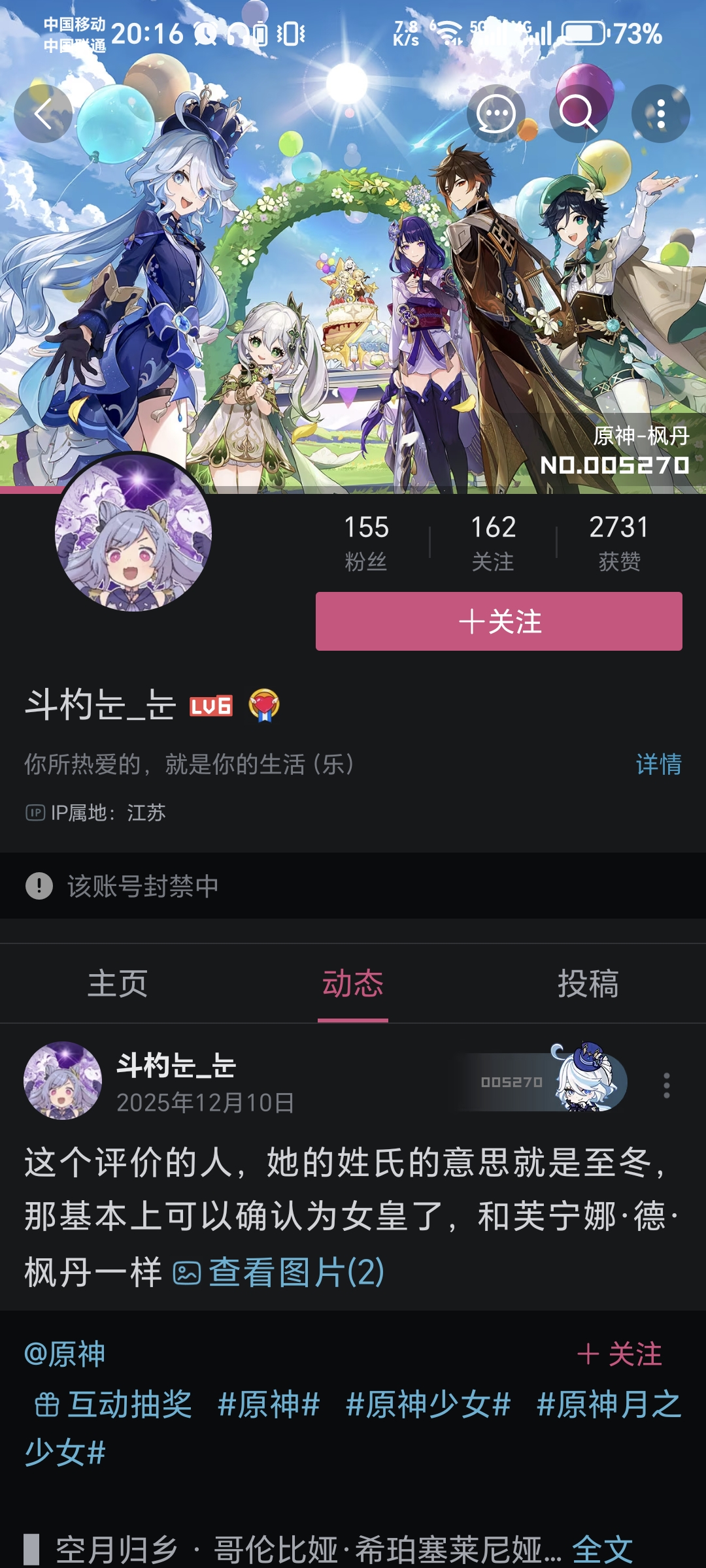Select the 动态 tab
706x1568 pixels.
tap(353, 983)
